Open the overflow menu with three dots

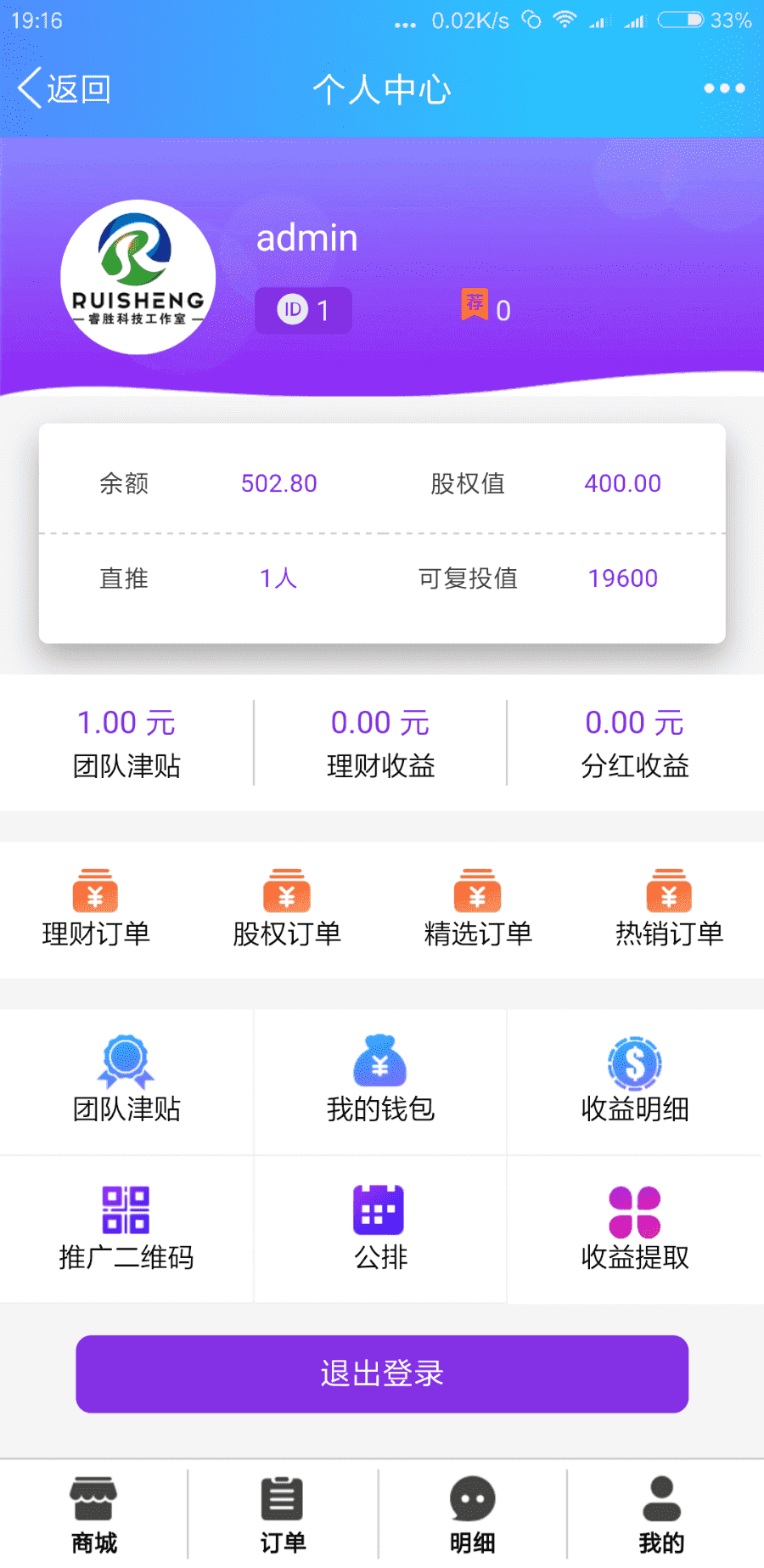click(x=723, y=87)
